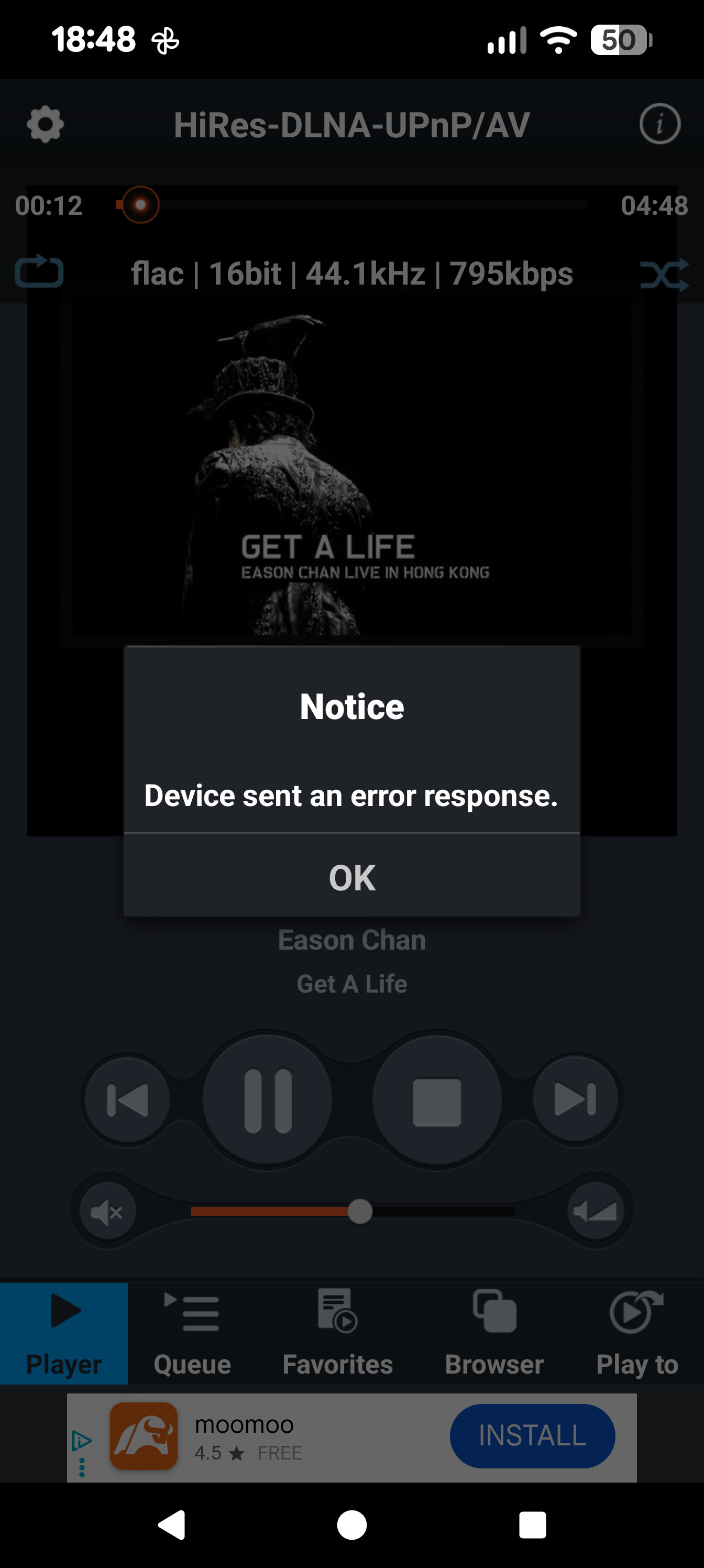Switch to the Favorites tab
The image size is (704, 1568).
(338, 1333)
